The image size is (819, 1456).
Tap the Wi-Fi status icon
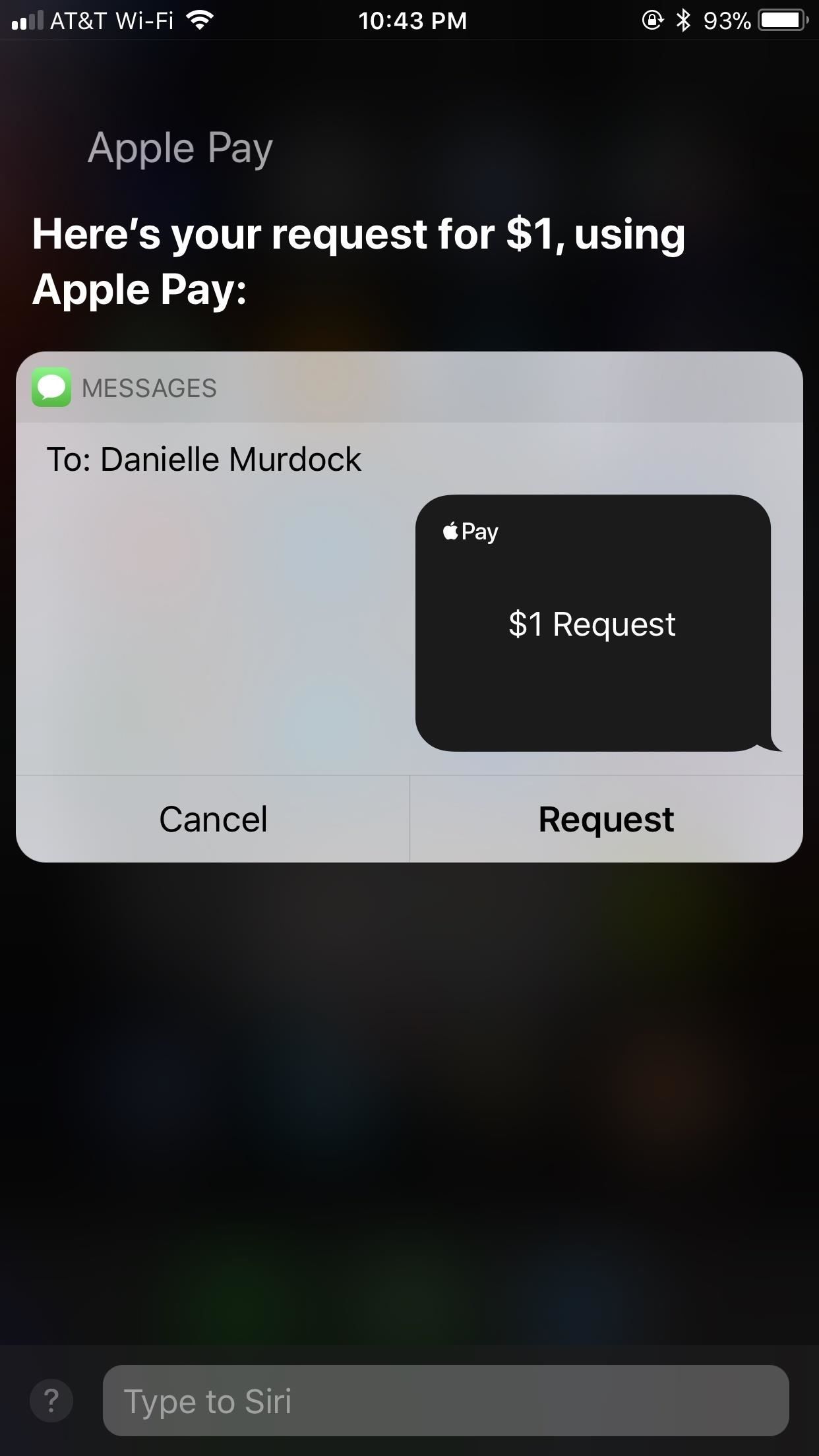point(197,20)
